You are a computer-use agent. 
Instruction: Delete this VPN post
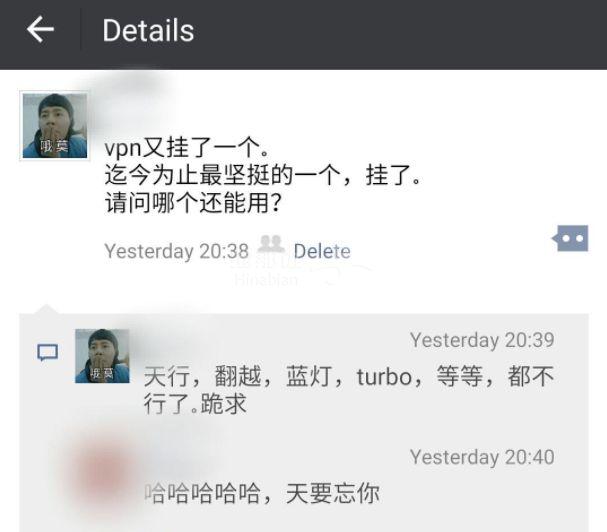pos(322,251)
